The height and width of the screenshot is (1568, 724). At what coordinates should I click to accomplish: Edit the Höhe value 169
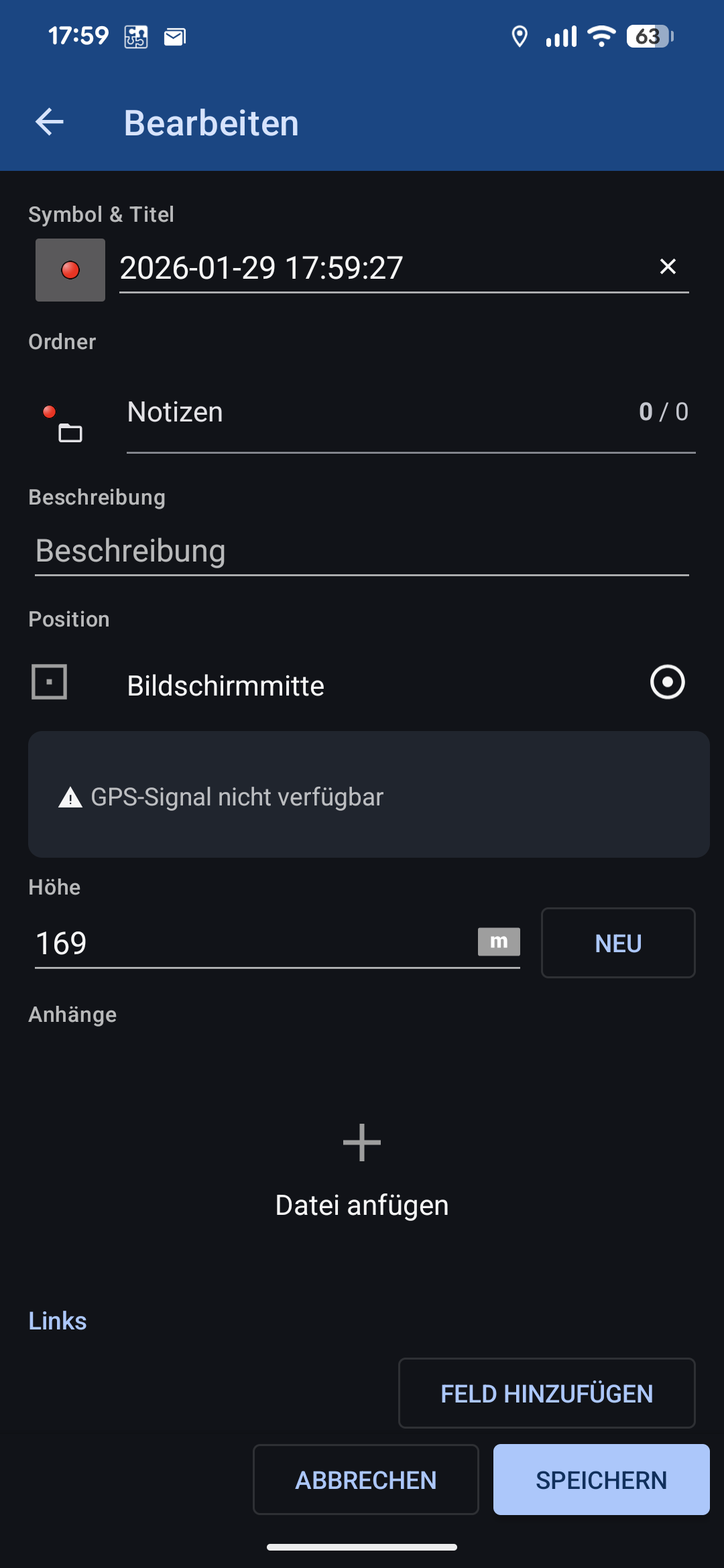(x=255, y=943)
